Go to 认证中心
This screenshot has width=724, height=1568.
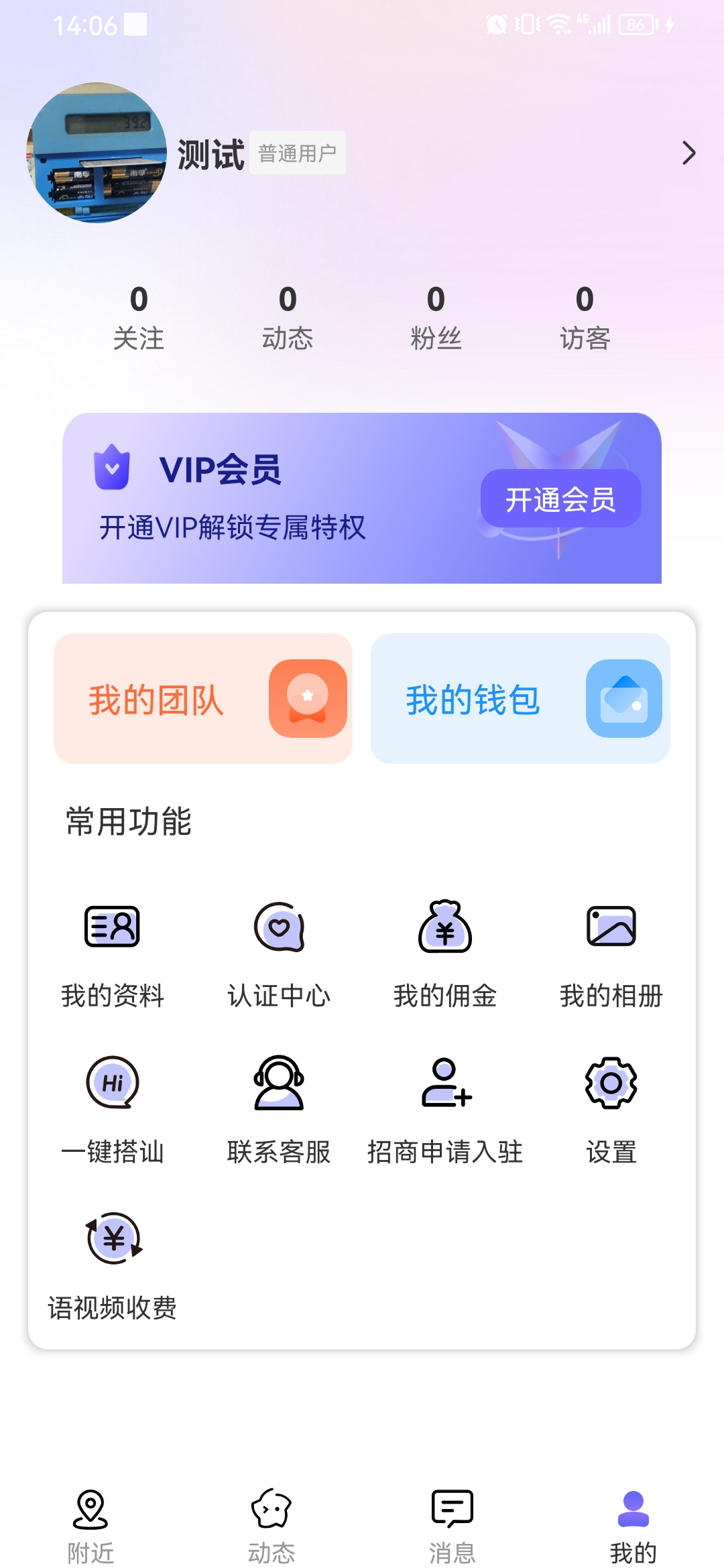[x=279, y=953]
